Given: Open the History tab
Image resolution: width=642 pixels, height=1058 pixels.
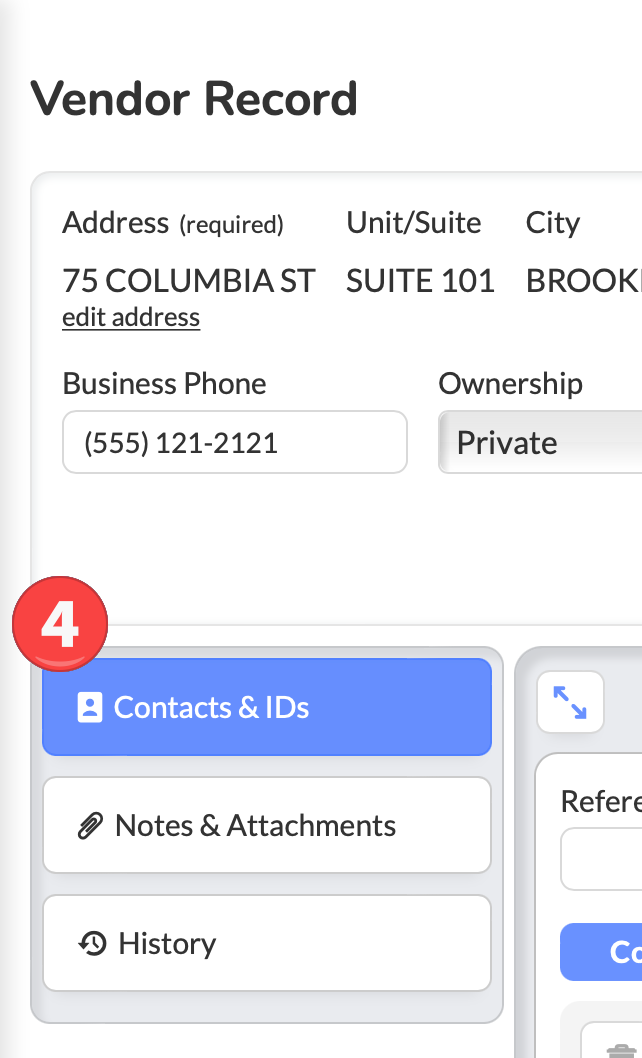Looking at the screenshot, I should click(267, 943).
